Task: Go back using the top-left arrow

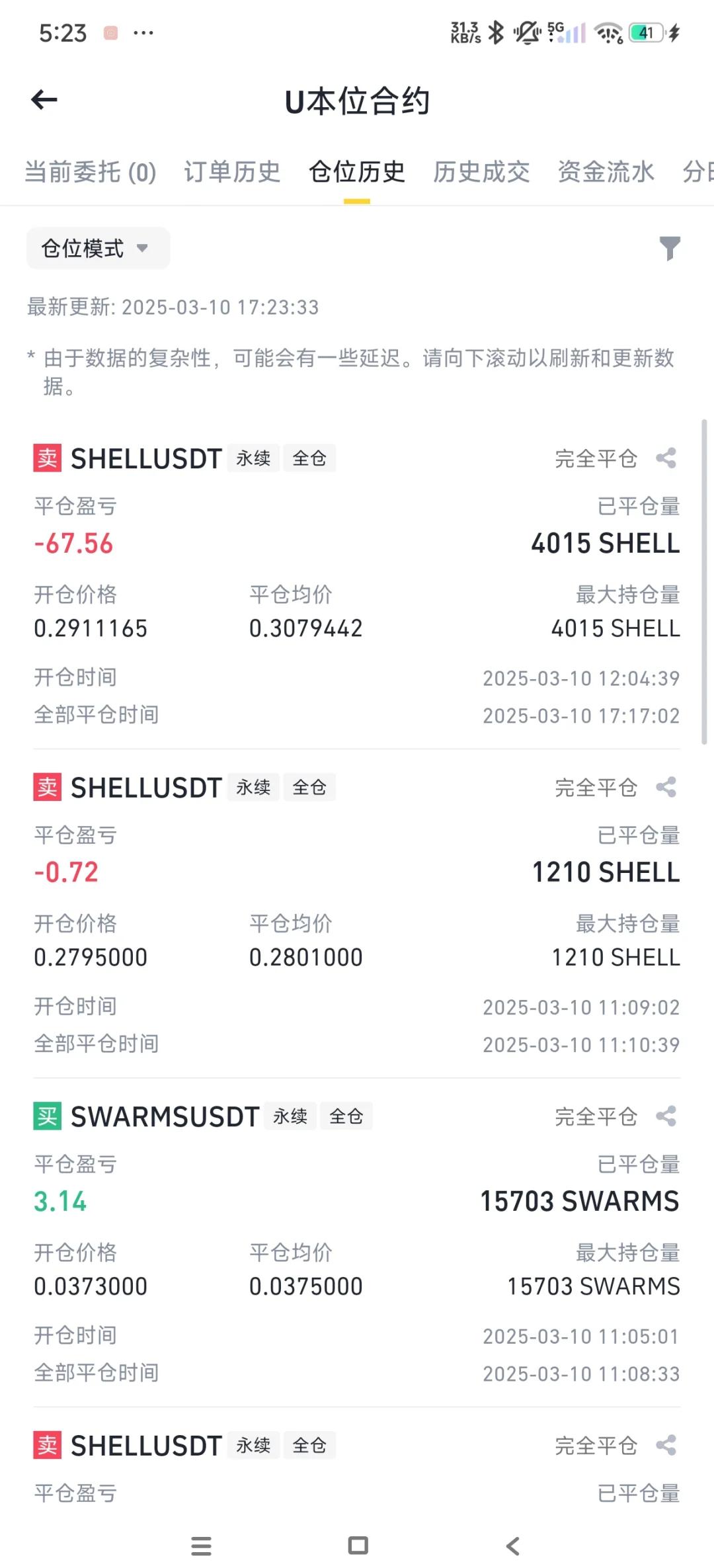Action: [x=44, y=101]
